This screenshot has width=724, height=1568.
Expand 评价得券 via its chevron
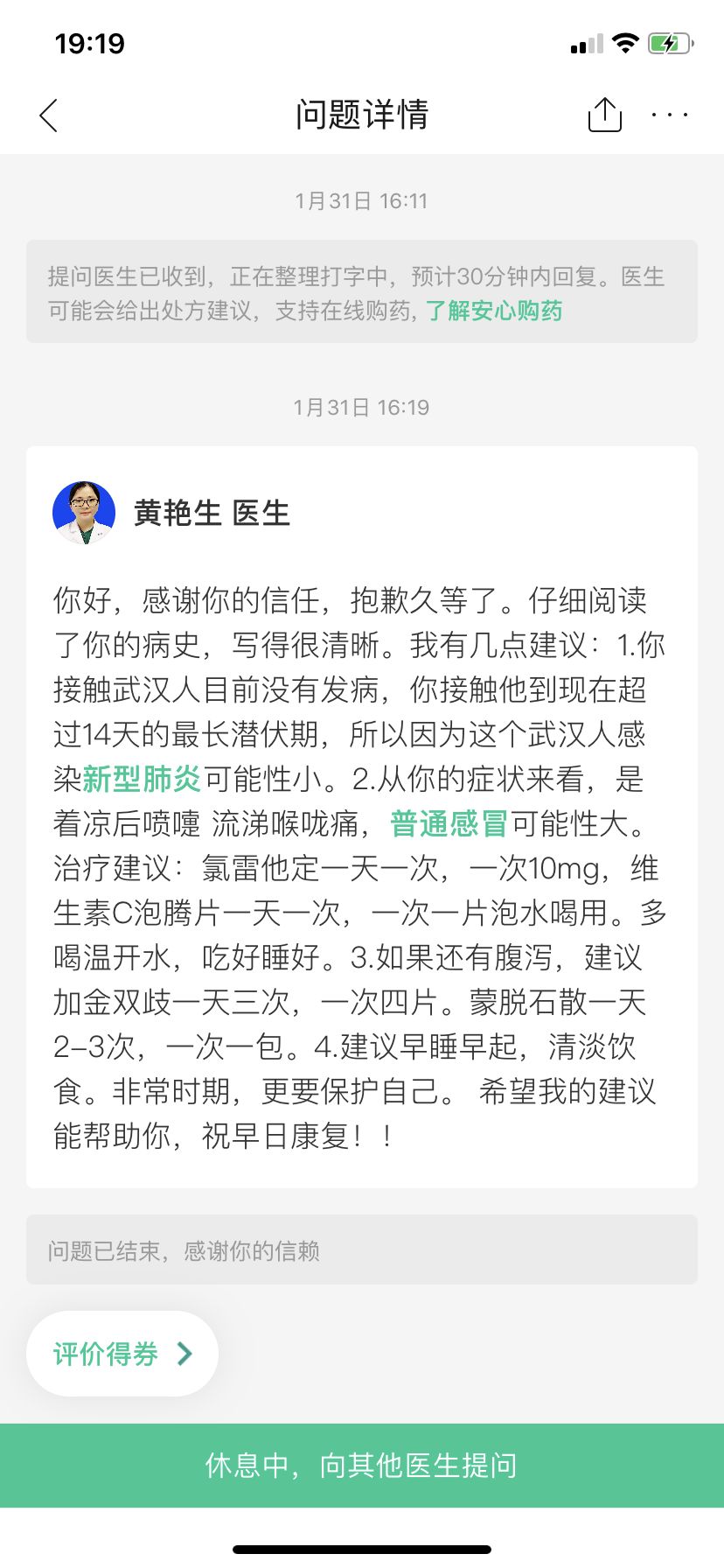(184, 1353)
